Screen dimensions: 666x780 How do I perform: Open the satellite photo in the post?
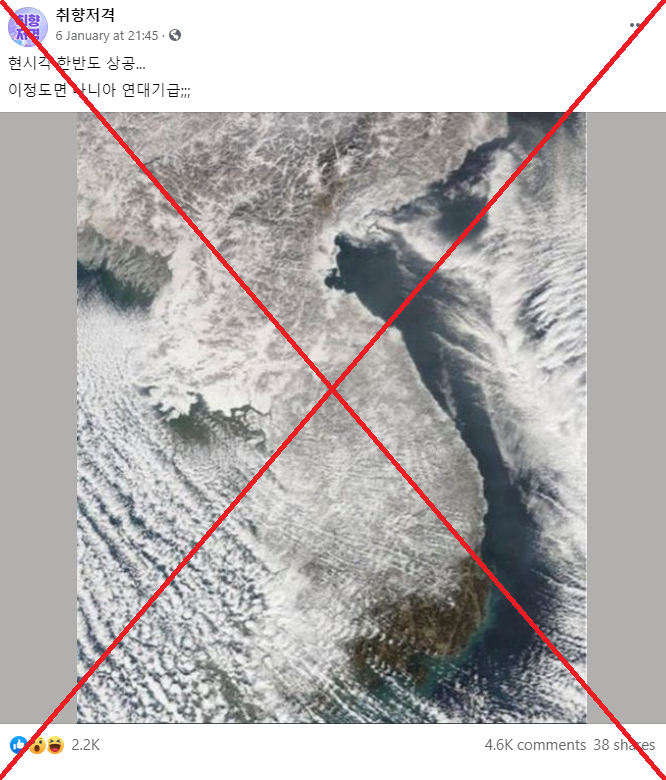click(332, 417)
